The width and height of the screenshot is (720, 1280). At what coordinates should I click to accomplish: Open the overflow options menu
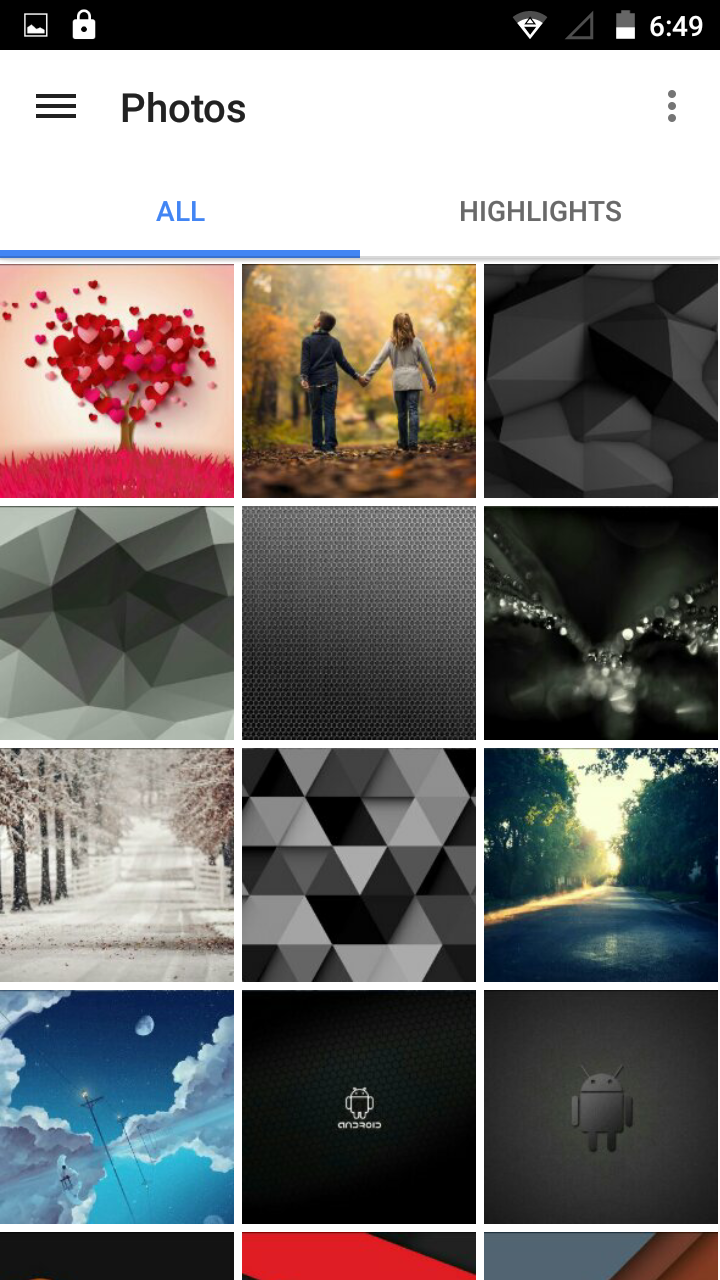click(x=672, y=107)
